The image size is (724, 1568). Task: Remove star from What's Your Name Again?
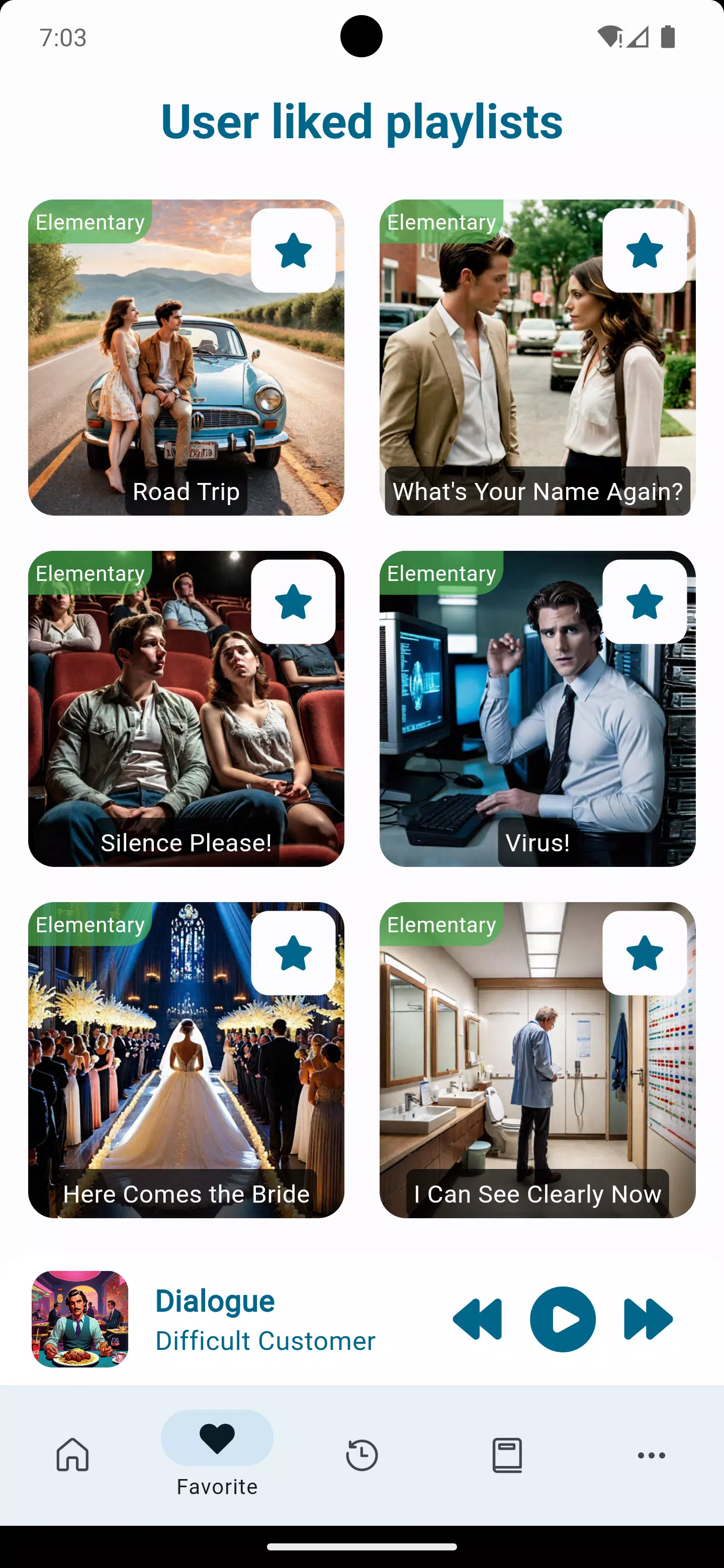(x=644, y=251)
